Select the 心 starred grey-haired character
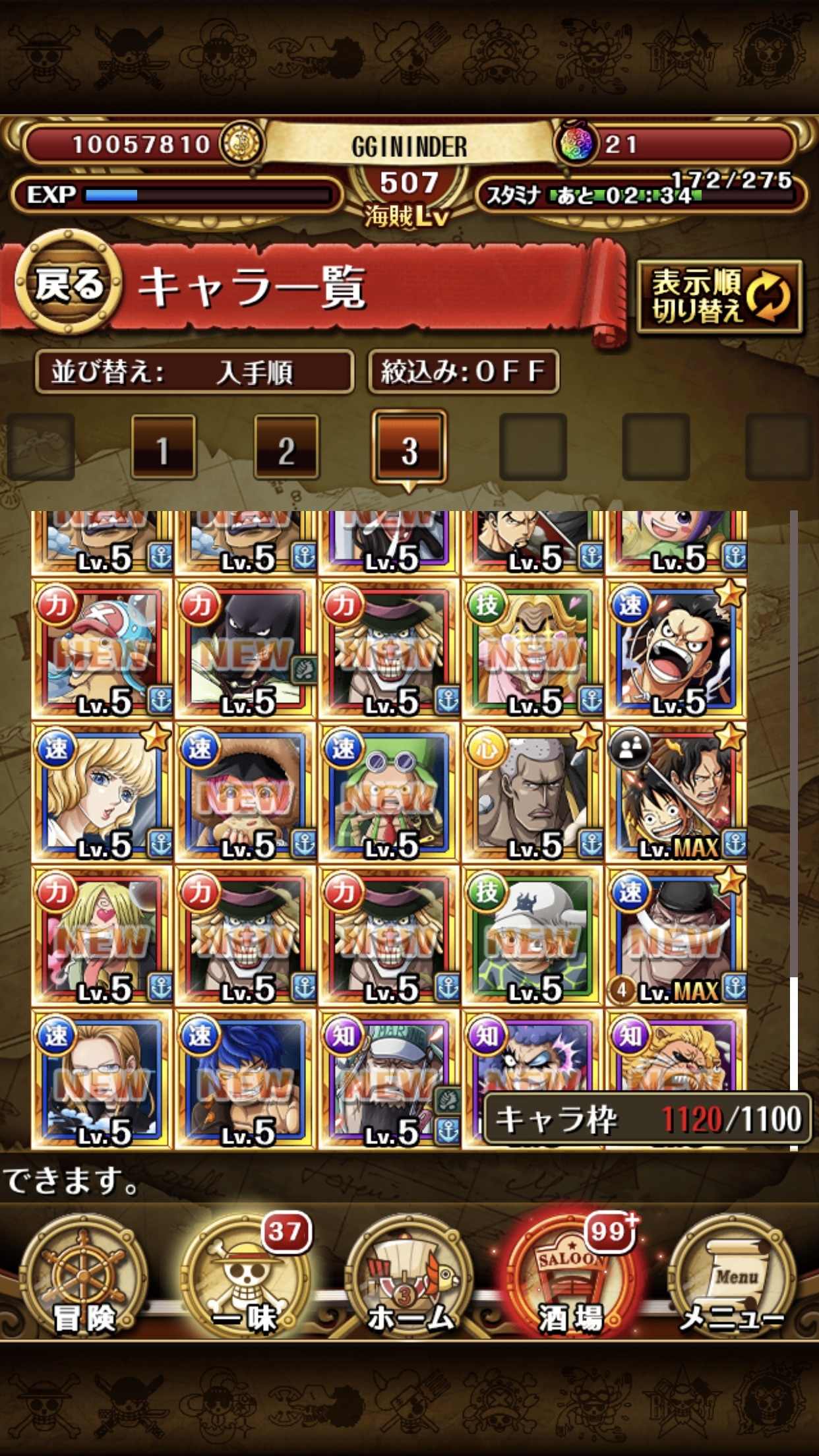 [533, 791]
